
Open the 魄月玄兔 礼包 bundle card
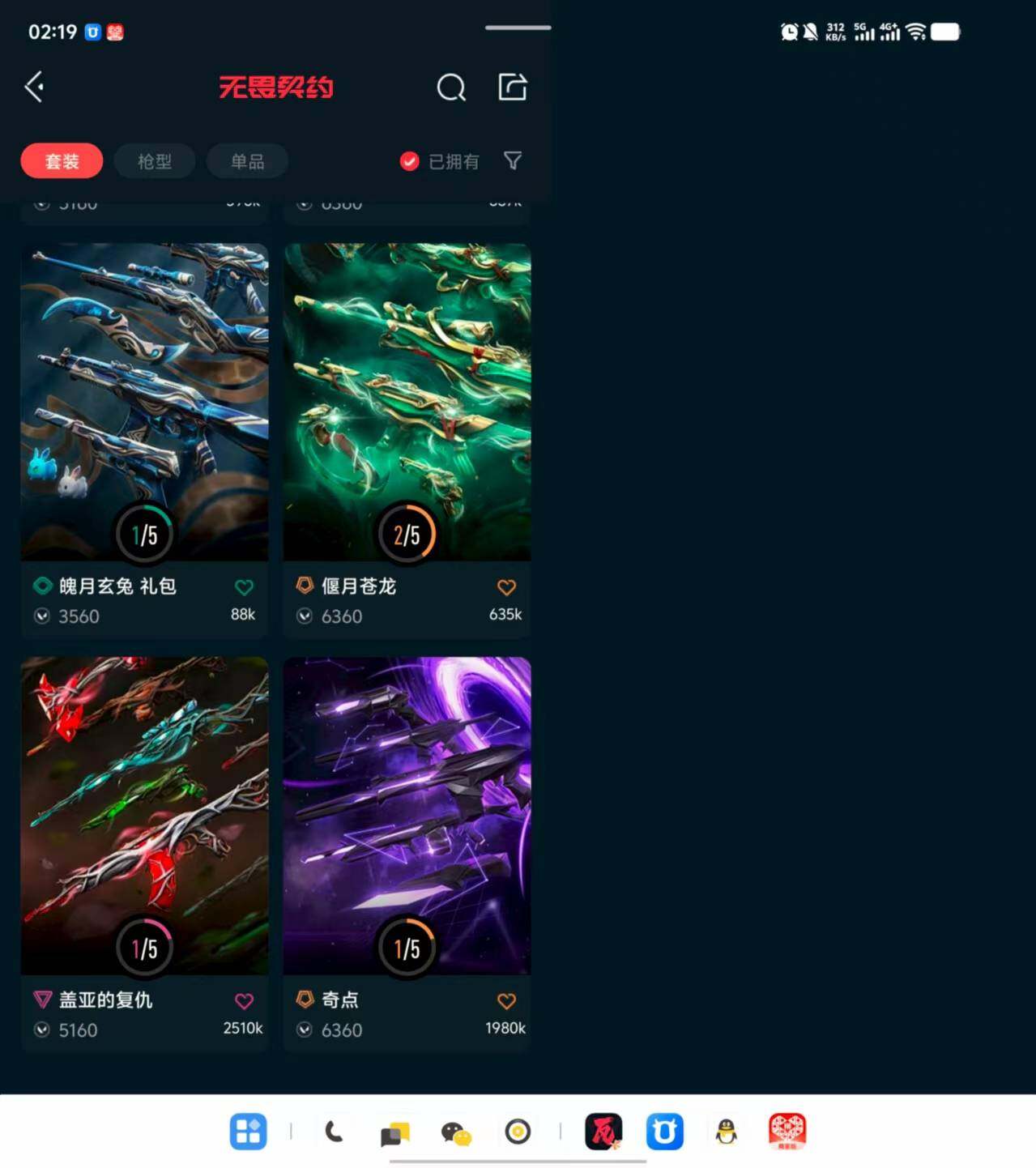point(144,401)
